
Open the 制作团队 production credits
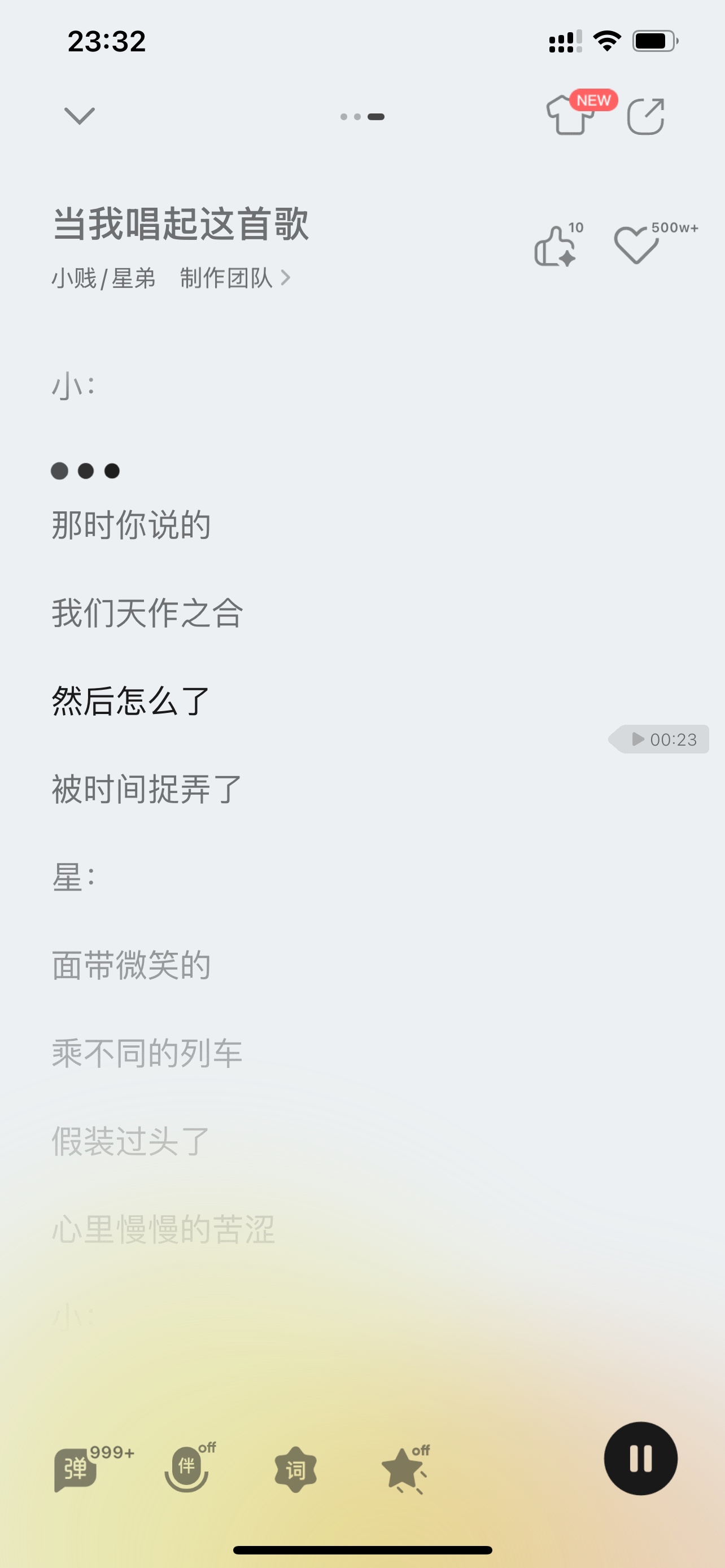coord(235,278)
